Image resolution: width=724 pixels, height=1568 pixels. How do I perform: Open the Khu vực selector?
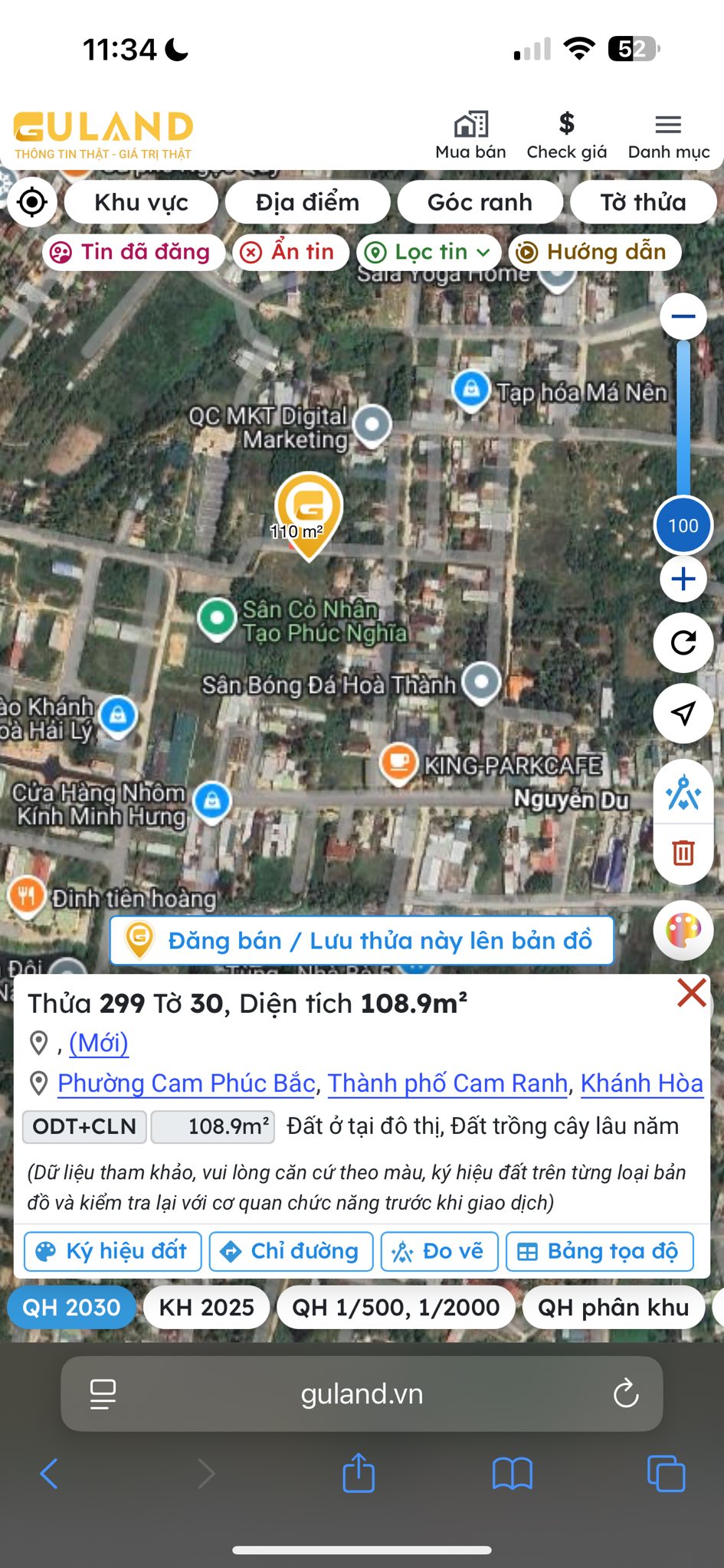click(x=141, y=202)
